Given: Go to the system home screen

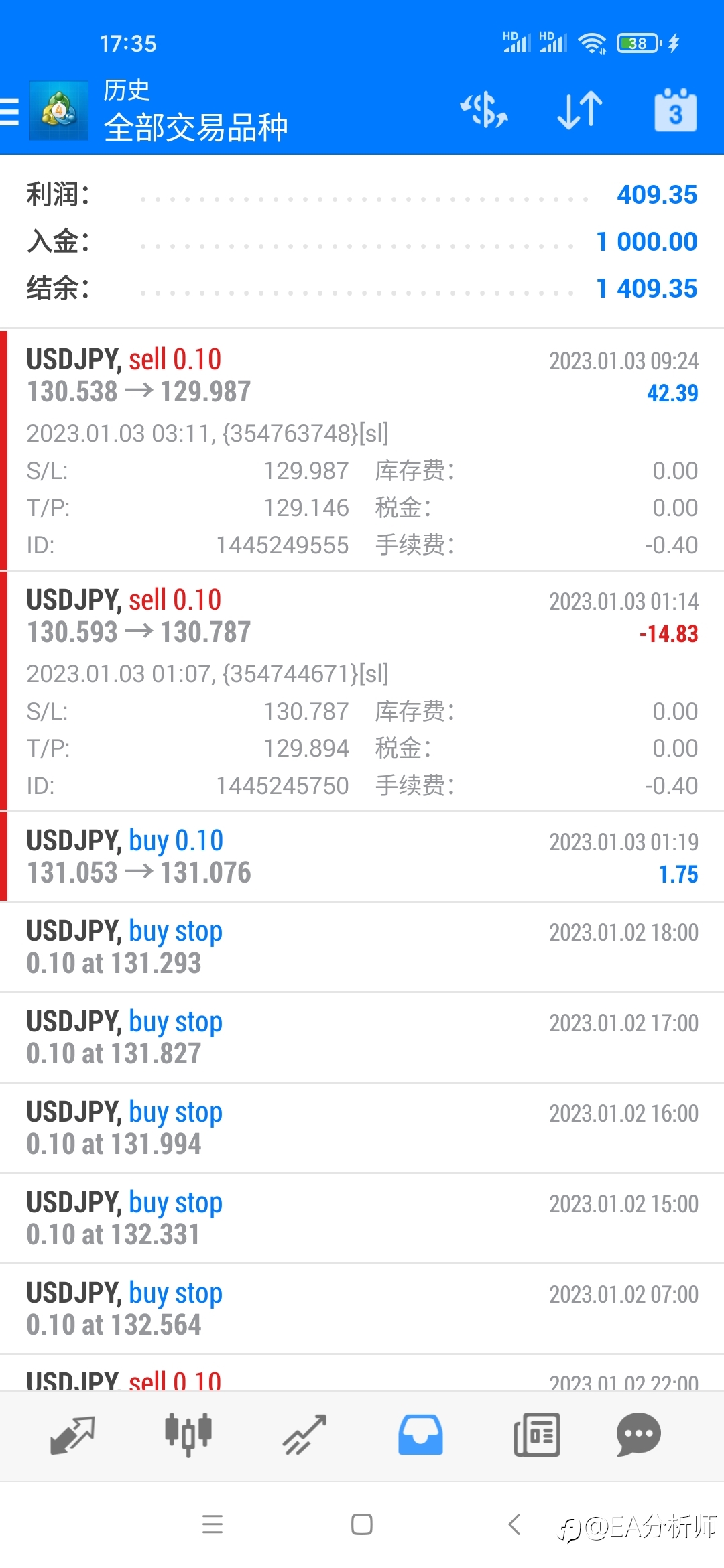Looking at the screenshot, I should 362,1524.
